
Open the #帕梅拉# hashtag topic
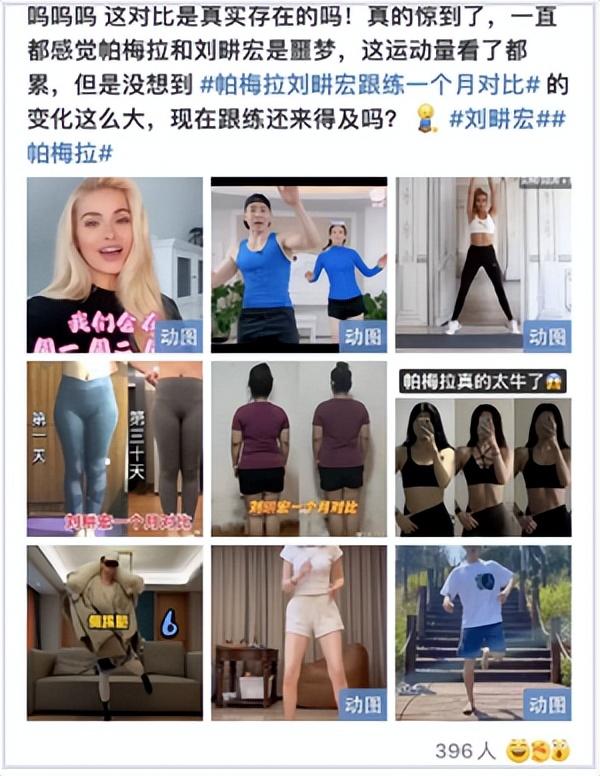click(x=68, y=153)
